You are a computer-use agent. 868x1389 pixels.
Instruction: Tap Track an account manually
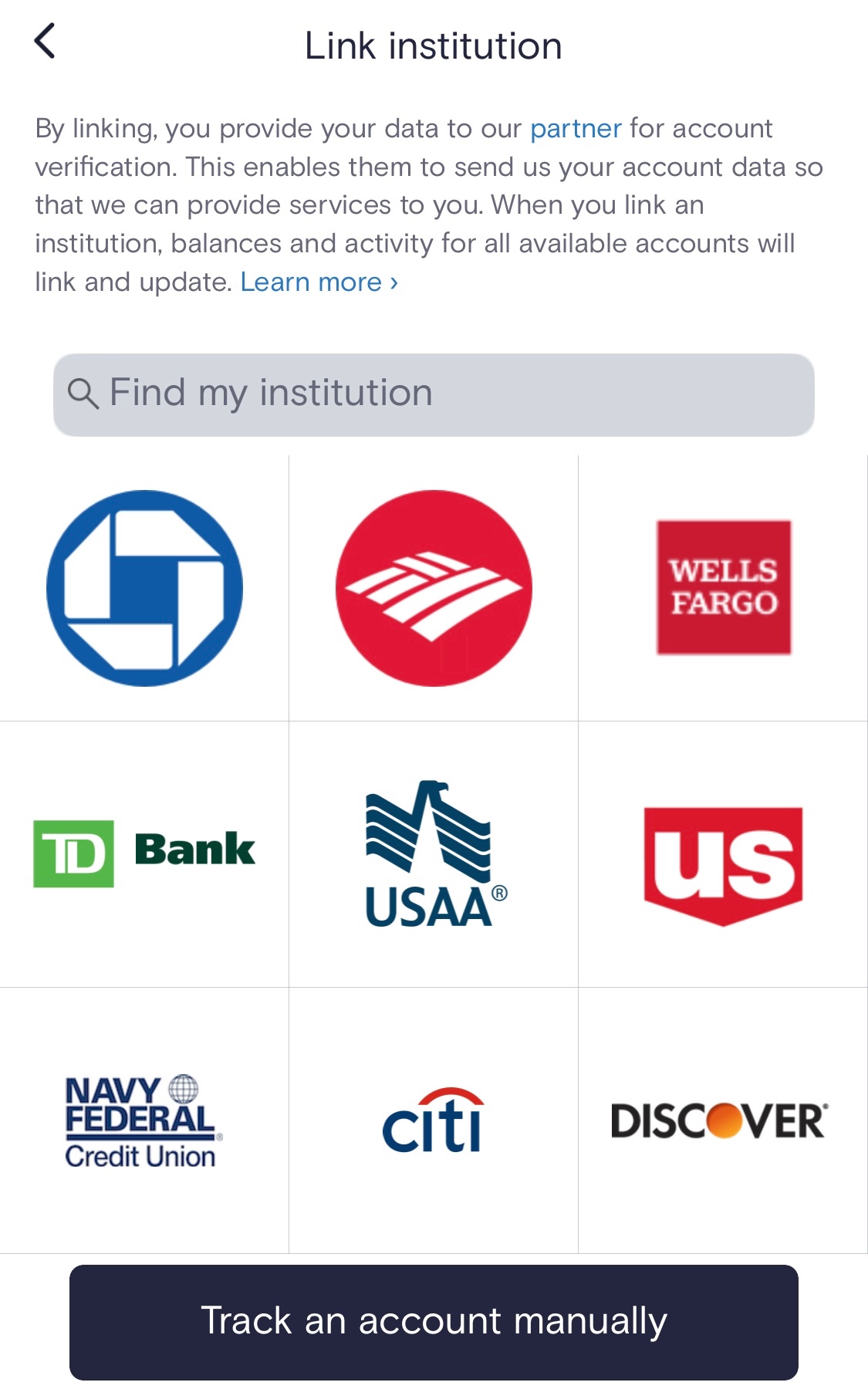(x=434, y=1321)
